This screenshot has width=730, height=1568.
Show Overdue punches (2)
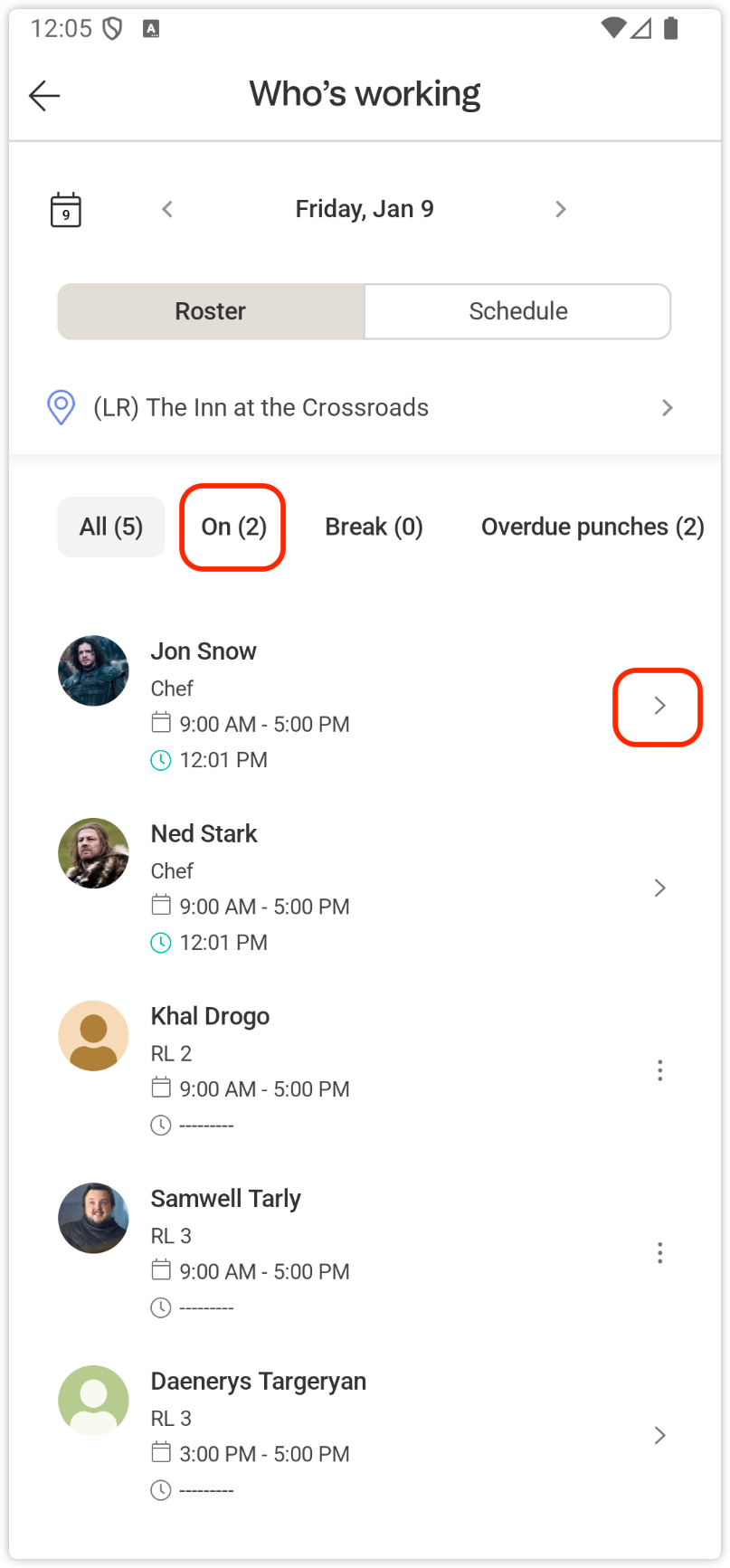[592, 527]
